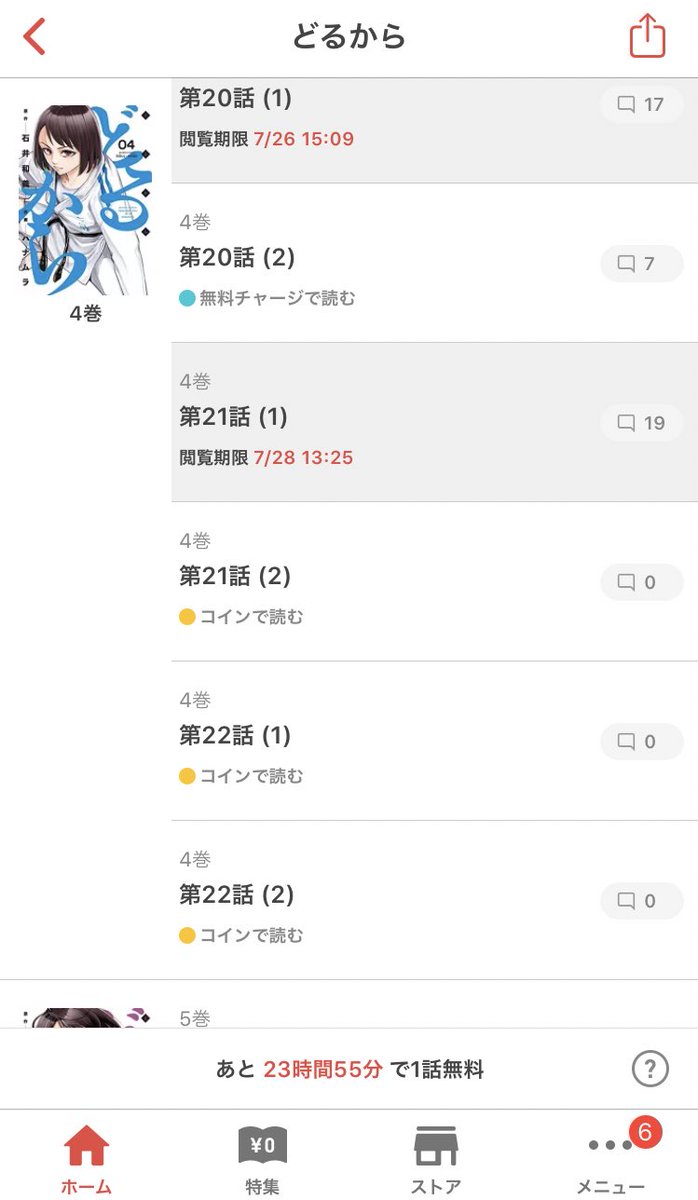This screenshot has width=698, height=1200.
Task: Open 第20話 (2) with free charge
Action: point(435,263)
